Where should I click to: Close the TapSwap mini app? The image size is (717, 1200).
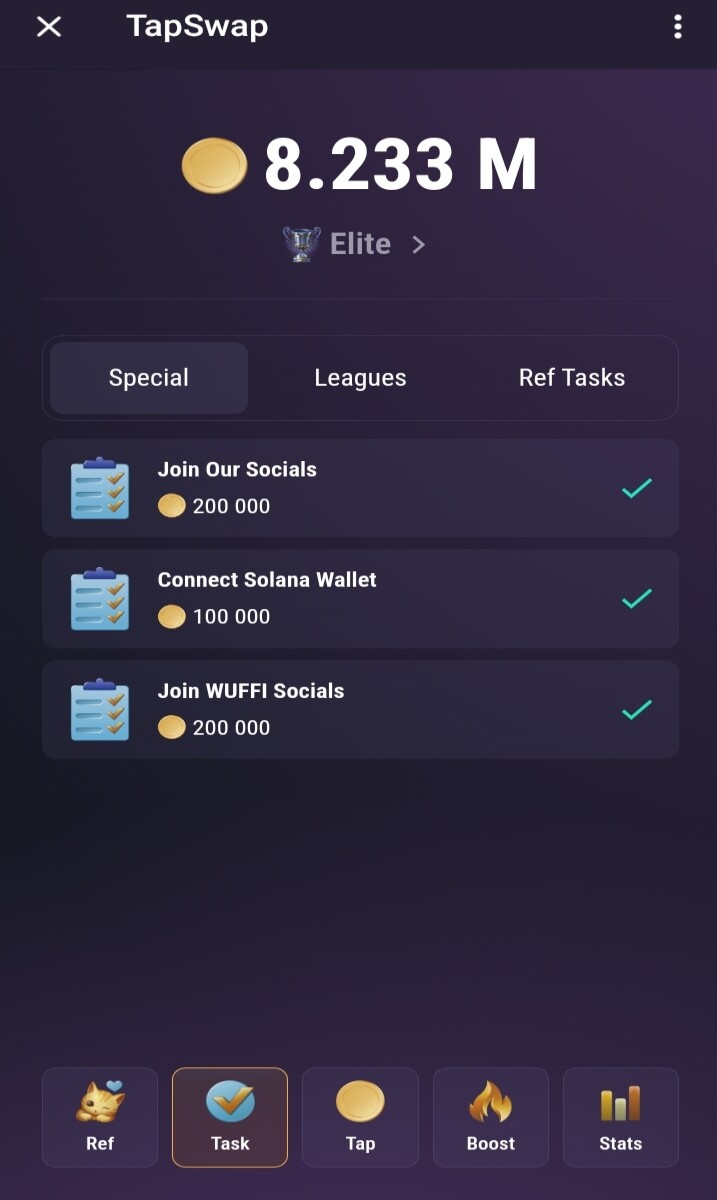click(49, 27)
